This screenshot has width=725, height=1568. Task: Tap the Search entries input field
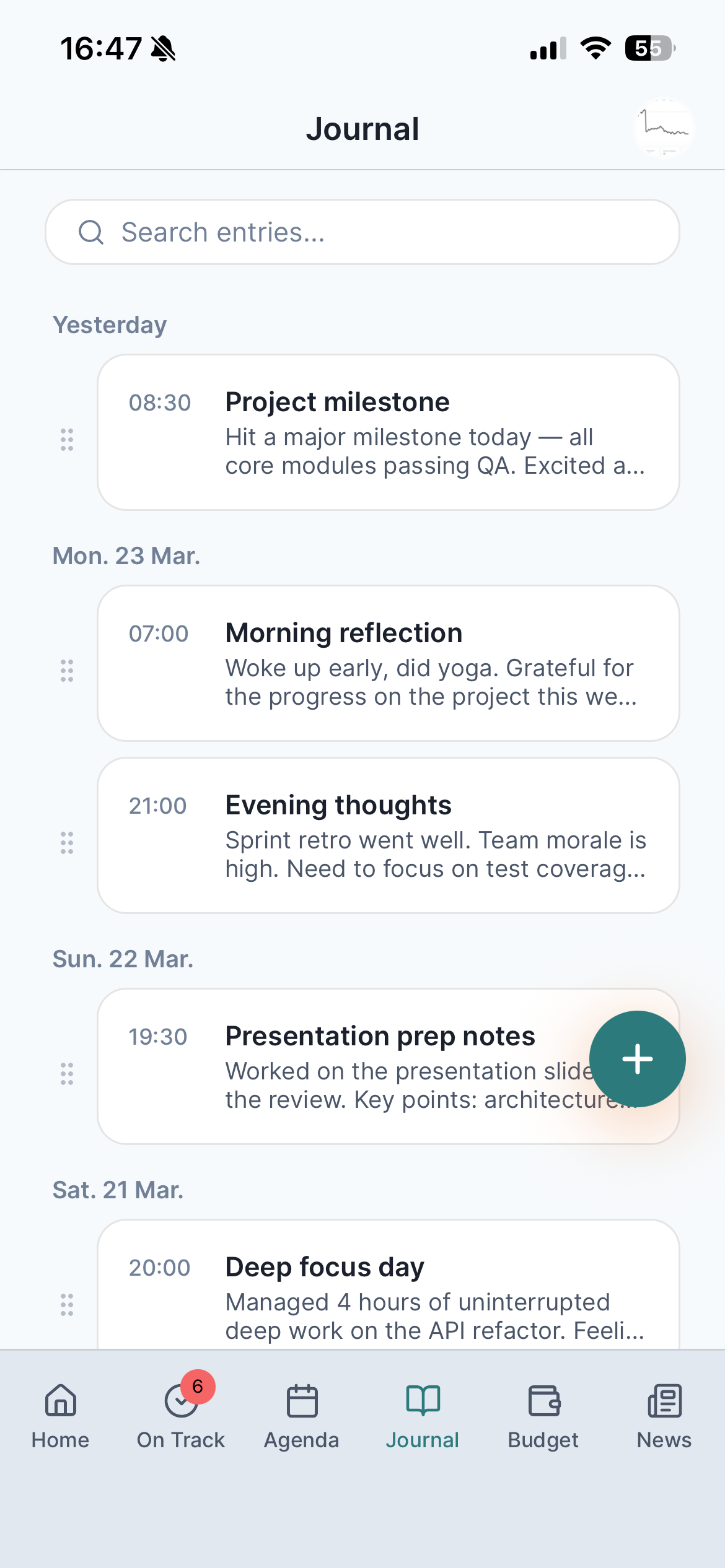click(362, 232)
